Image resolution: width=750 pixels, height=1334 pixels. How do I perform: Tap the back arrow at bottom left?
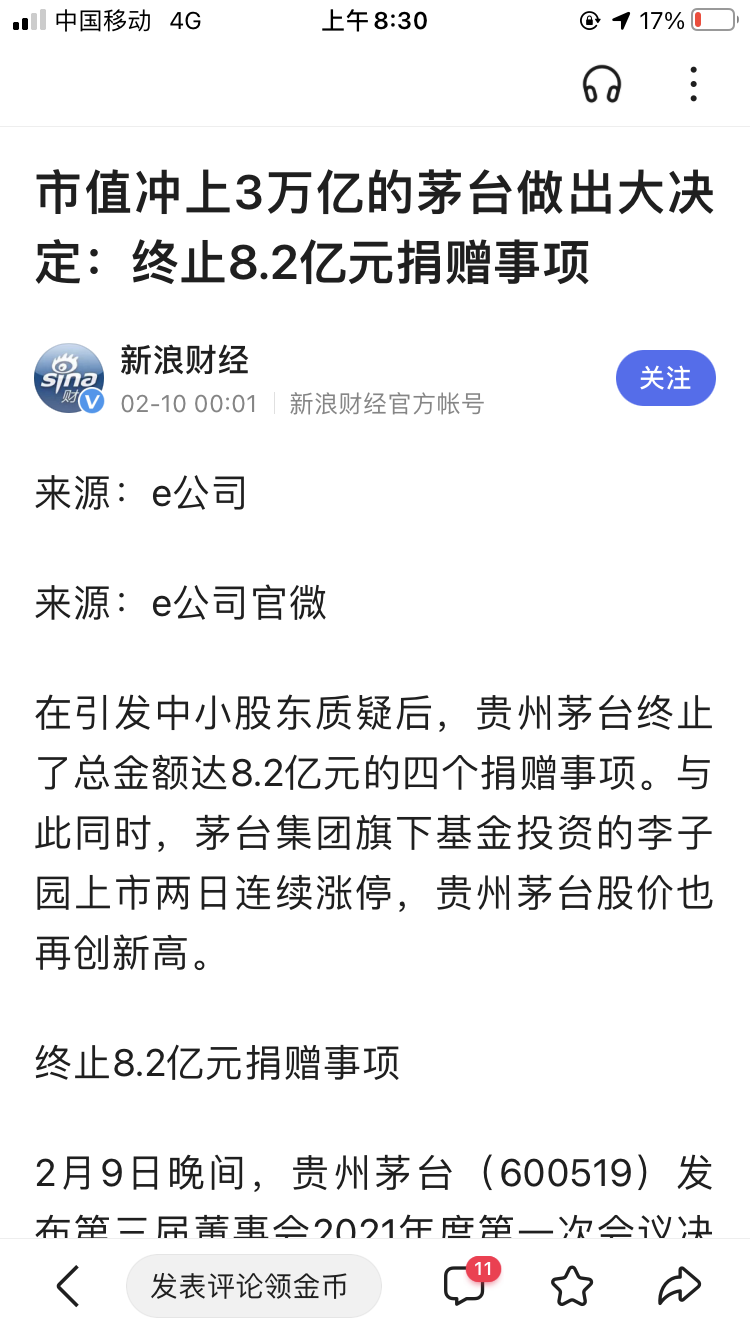68,1288
